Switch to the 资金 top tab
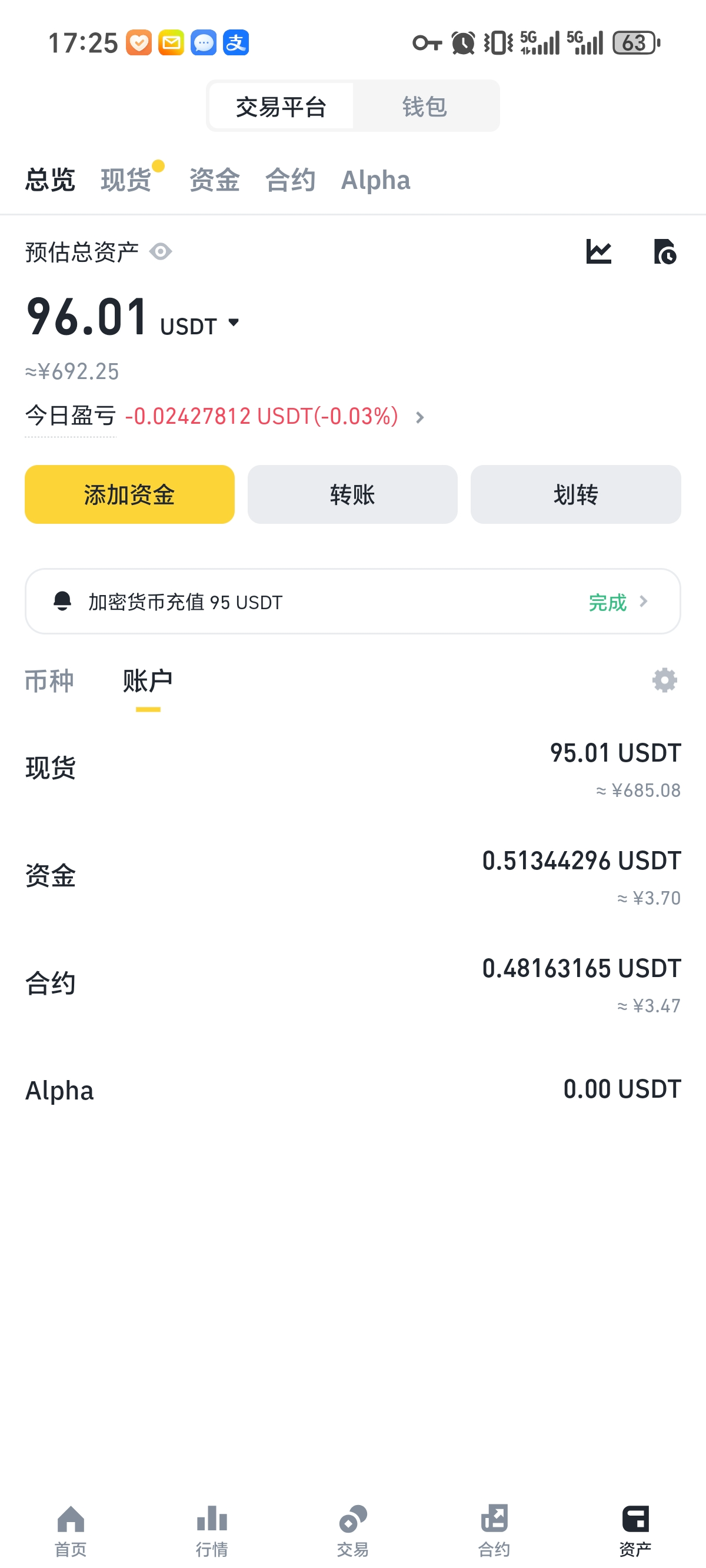The height and width of the screenshot is (1568, 706). coord(214,180)
